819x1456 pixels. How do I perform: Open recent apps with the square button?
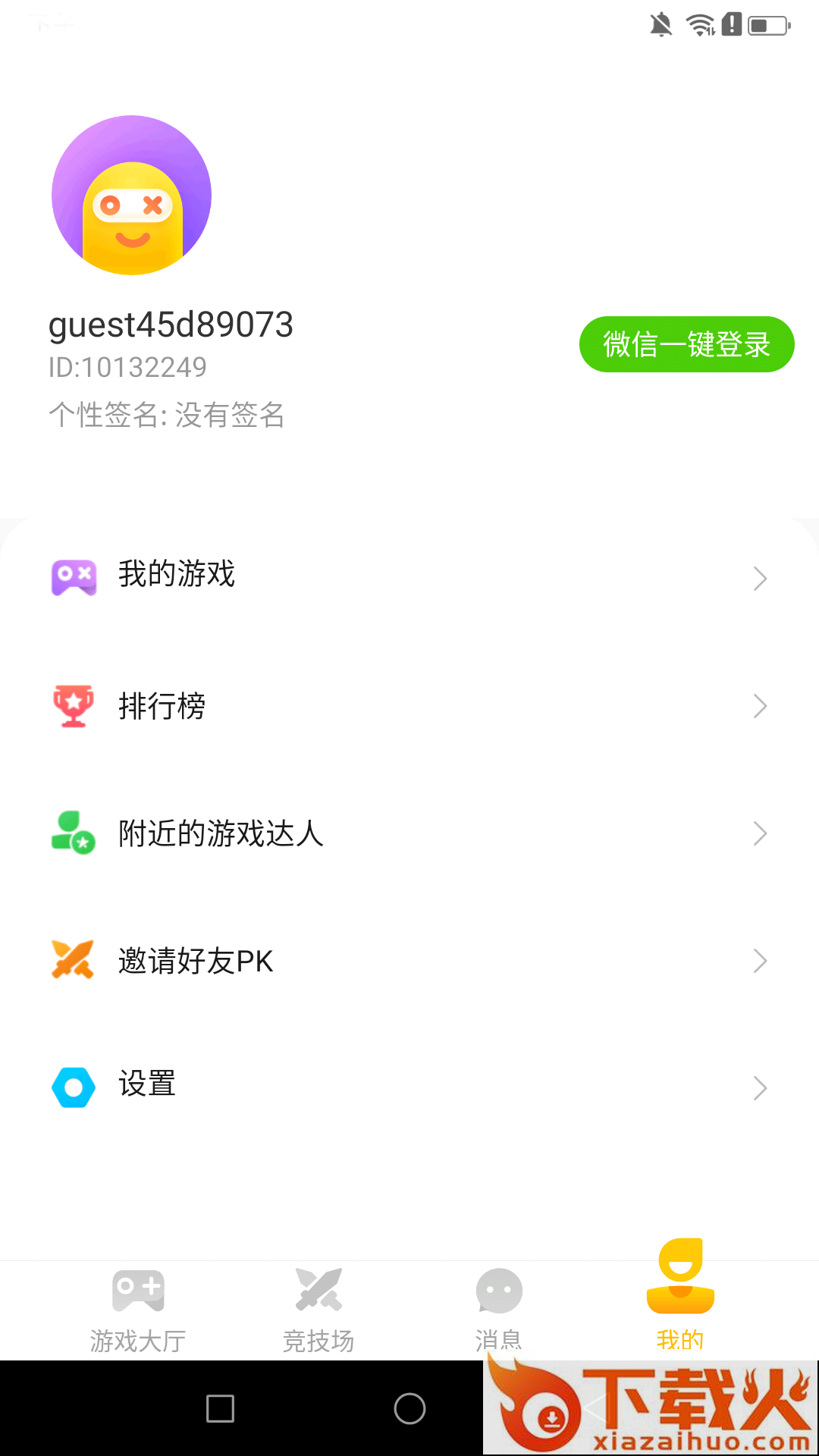220,1408
